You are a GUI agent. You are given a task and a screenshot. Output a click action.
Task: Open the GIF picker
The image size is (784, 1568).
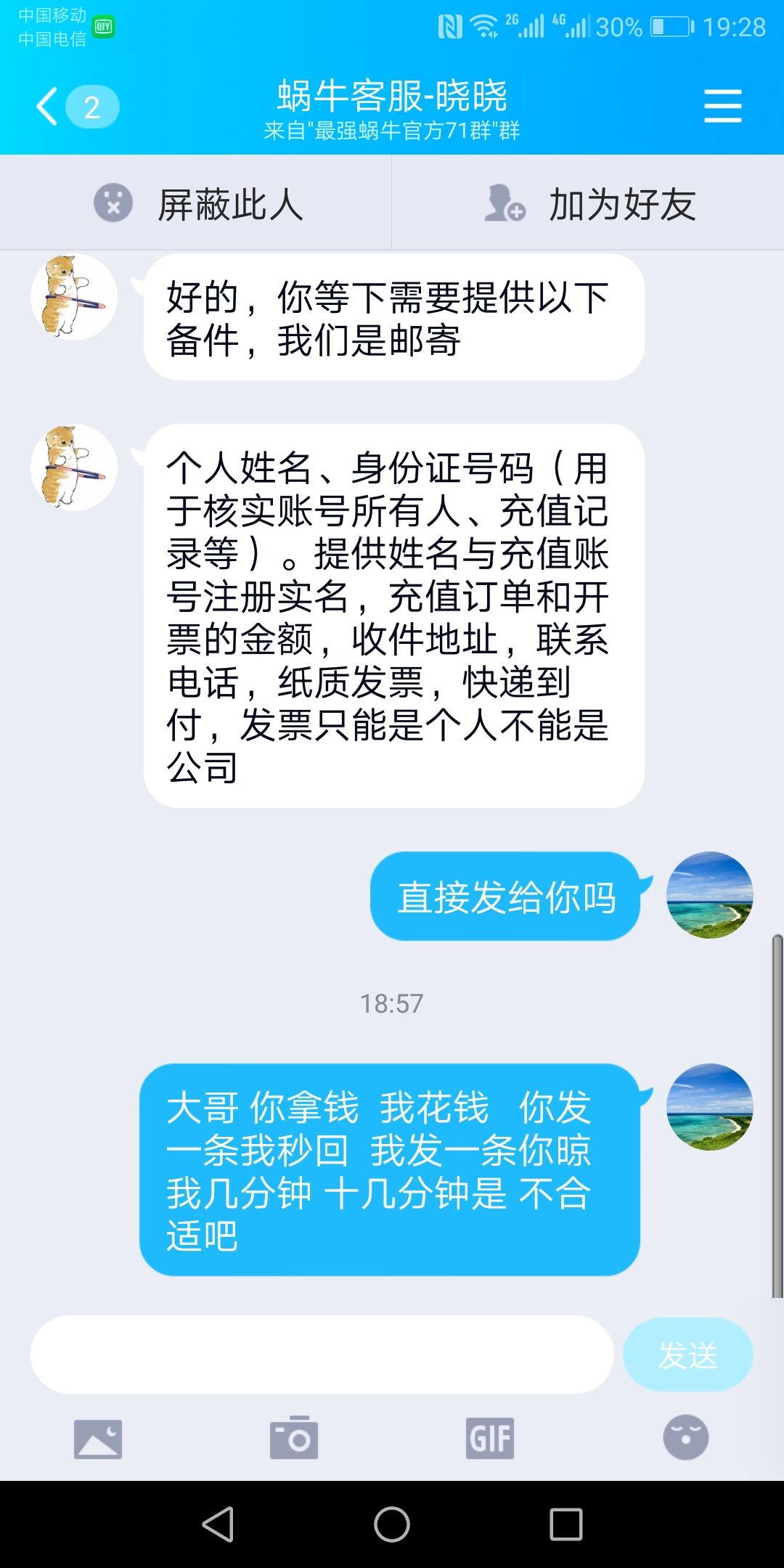coord(490,1437)
